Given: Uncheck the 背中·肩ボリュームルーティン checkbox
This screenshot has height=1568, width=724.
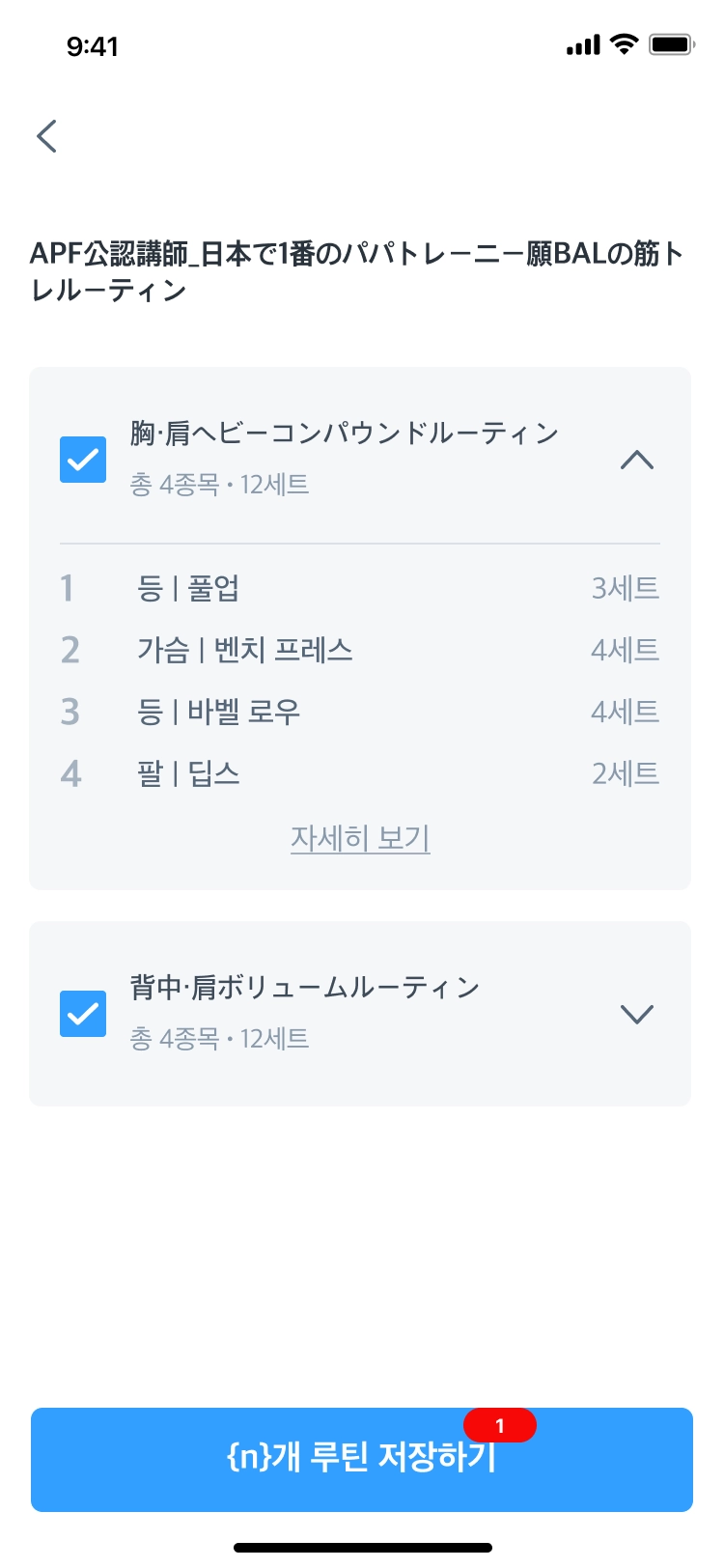Looking at the screenshot, I should pyautogui.click(x=83, y=1014).
